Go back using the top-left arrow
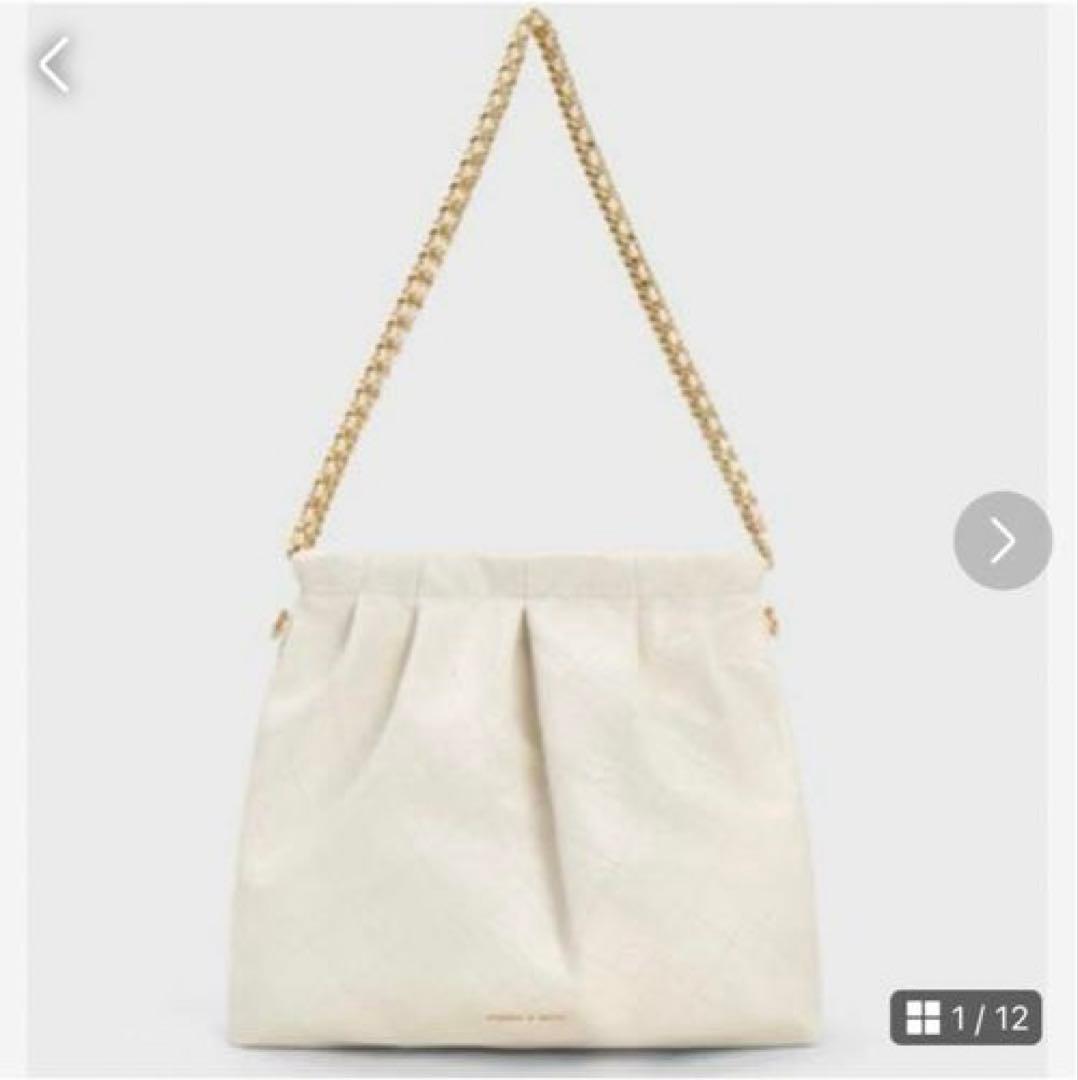 [55, 65]
